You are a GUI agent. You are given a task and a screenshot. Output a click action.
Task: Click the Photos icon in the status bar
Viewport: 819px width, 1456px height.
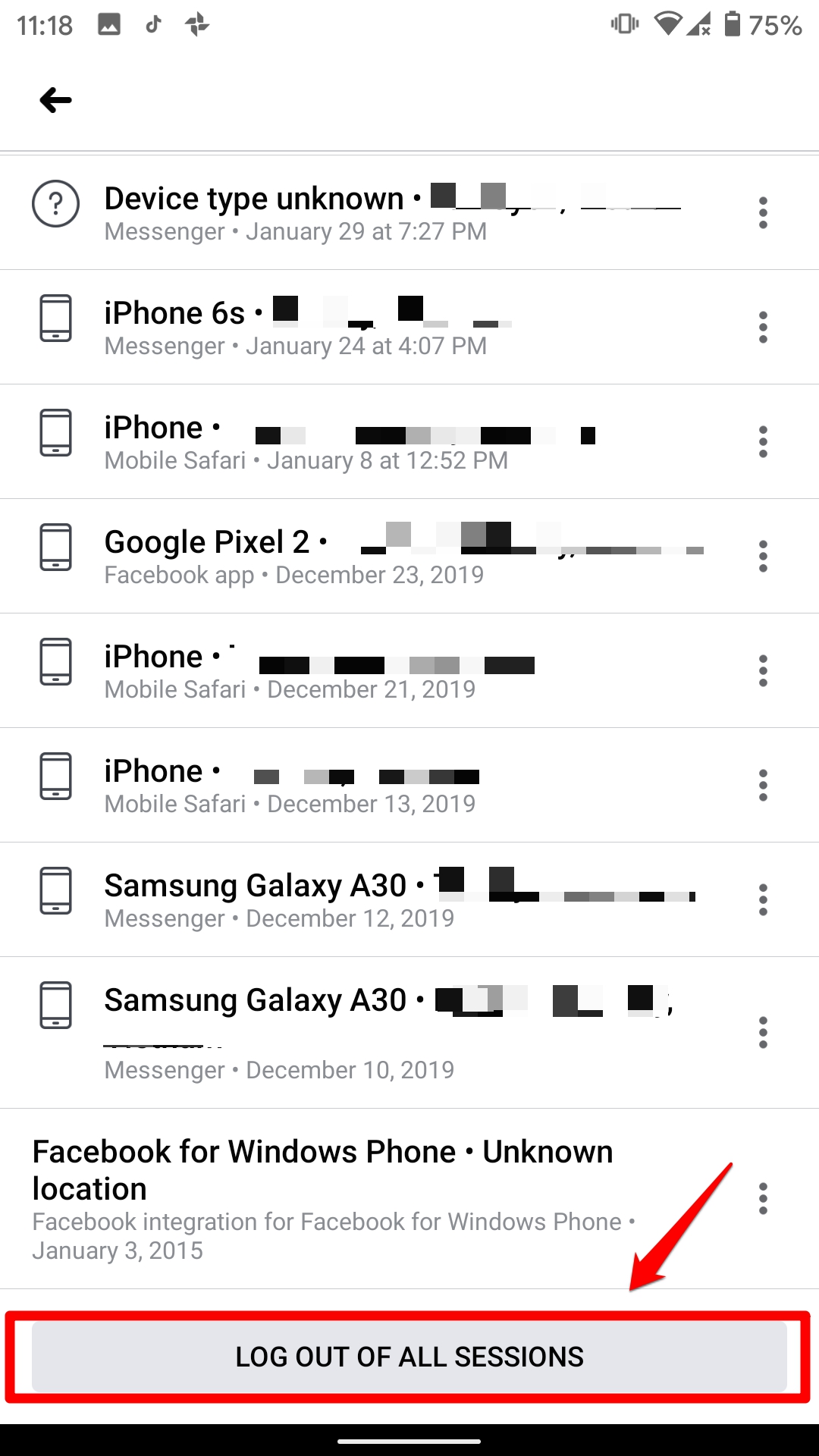110,24
